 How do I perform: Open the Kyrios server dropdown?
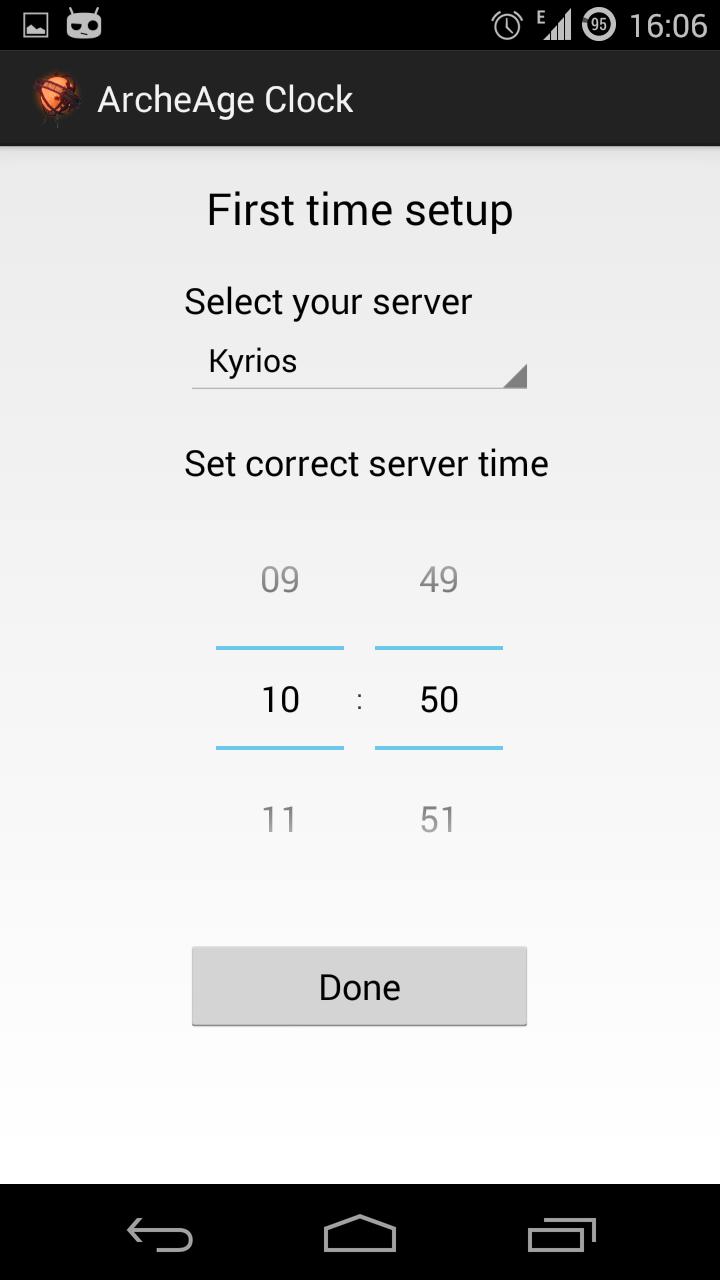pyautogui.click(x=358, y=362)
